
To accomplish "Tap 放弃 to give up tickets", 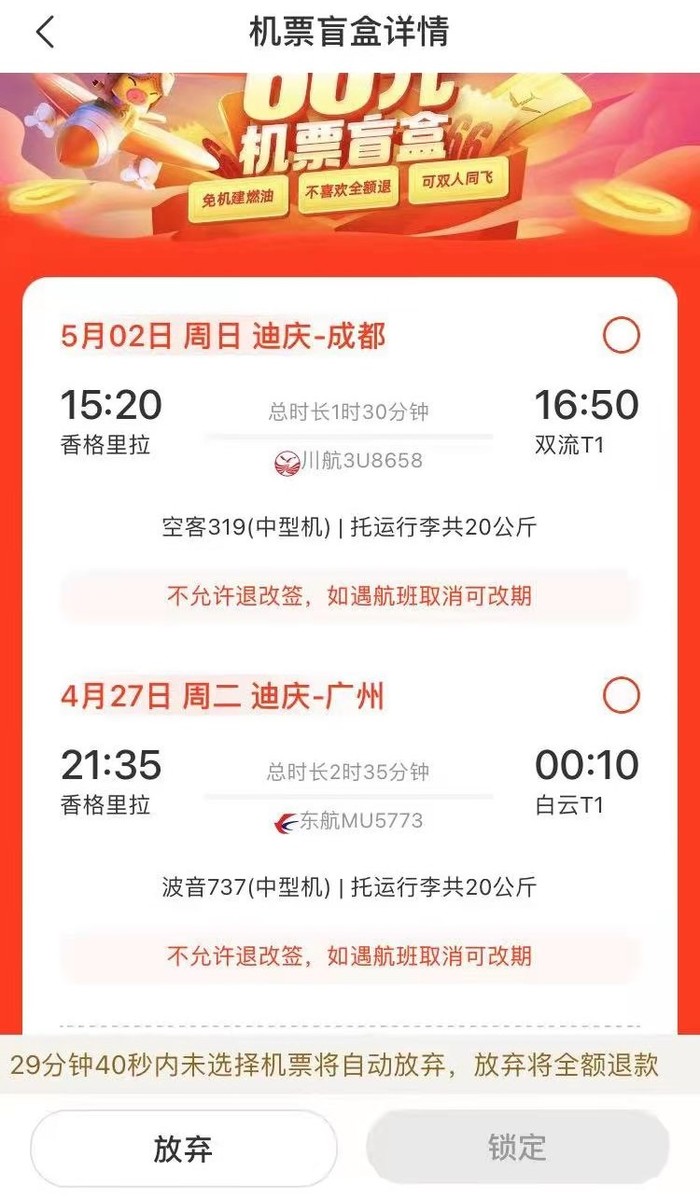I will (183, 1148).
